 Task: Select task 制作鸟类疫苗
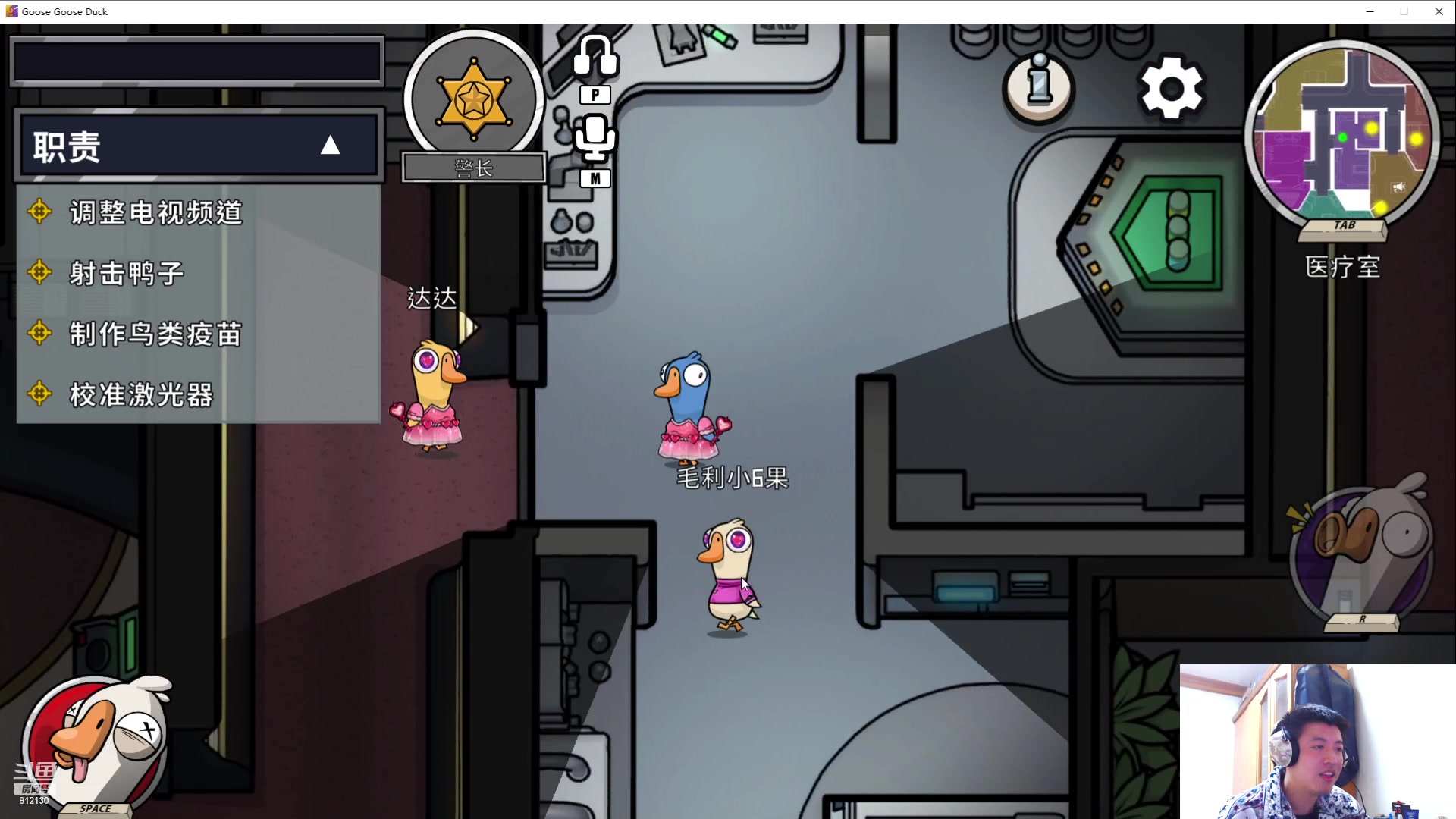[x=155, y=334]
